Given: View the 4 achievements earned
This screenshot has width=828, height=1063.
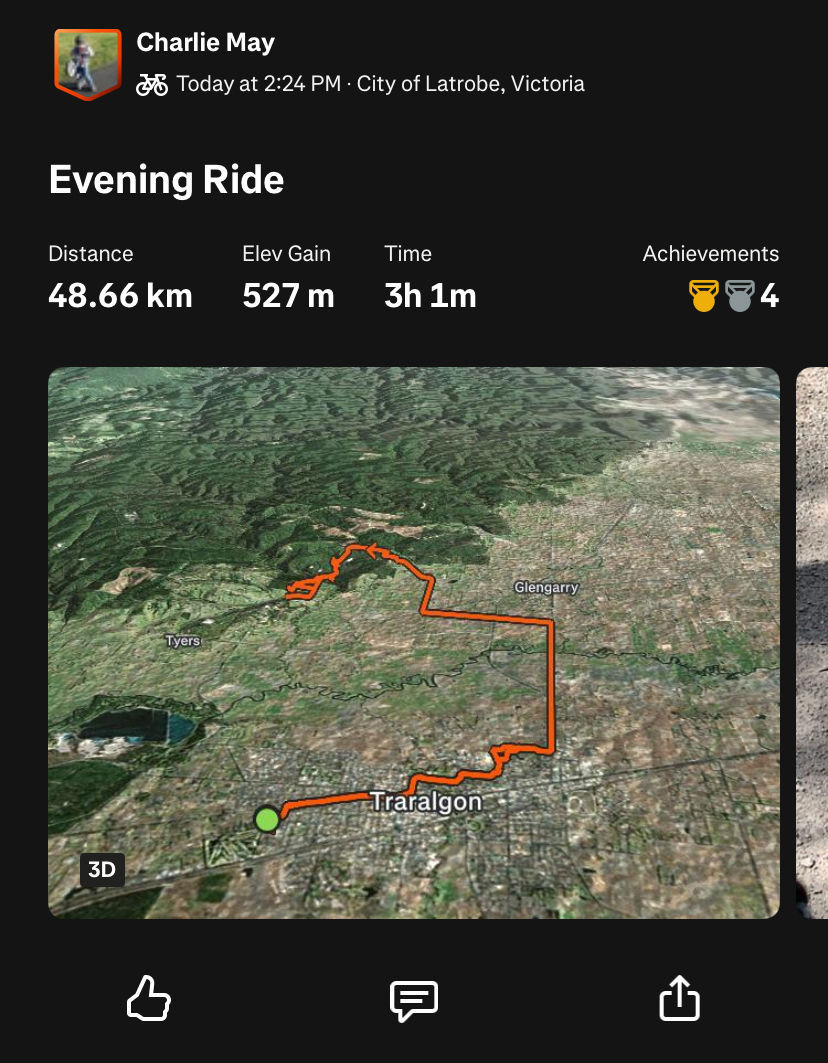Looking at the screenshot, I should pyautogui.click(x=733, y=296).
